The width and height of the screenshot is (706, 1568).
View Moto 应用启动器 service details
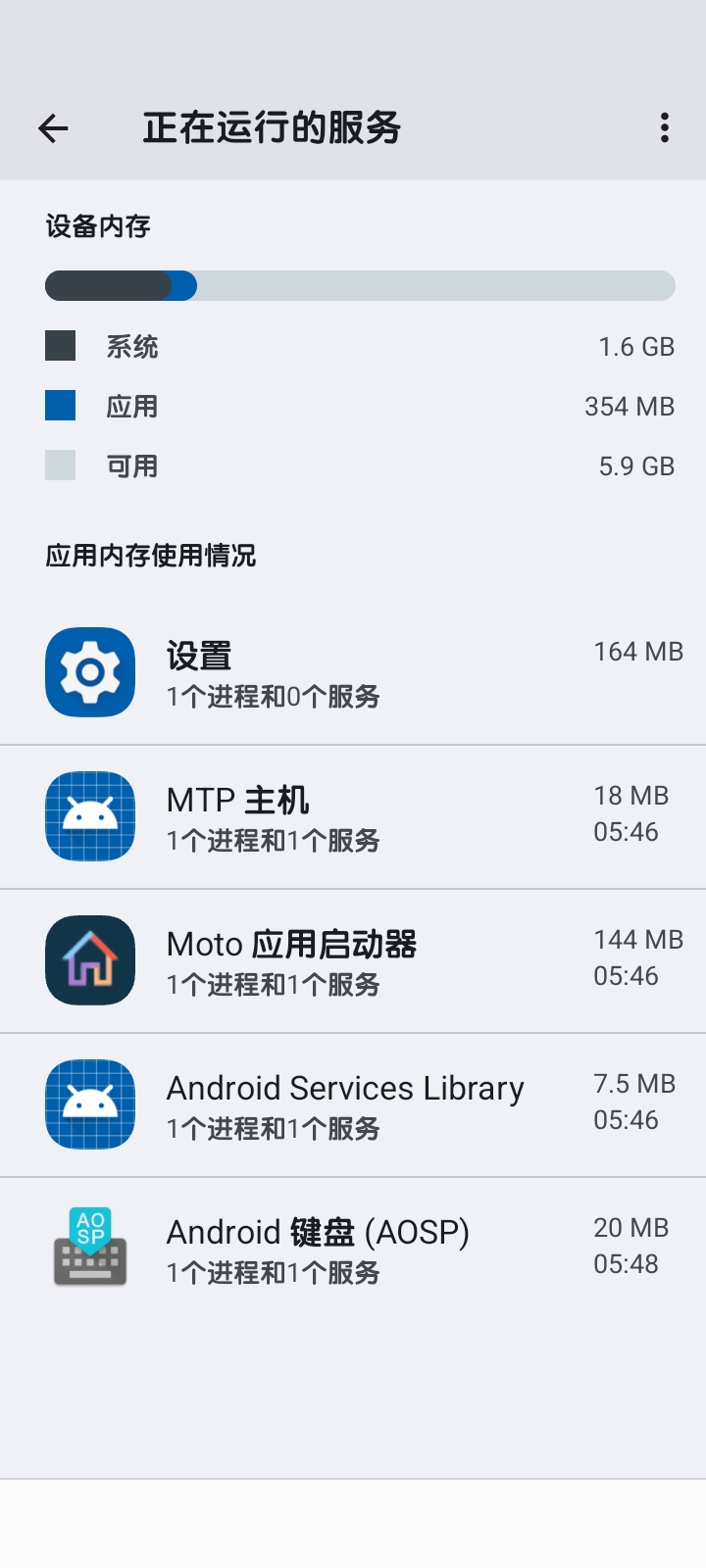click(353, 961)
